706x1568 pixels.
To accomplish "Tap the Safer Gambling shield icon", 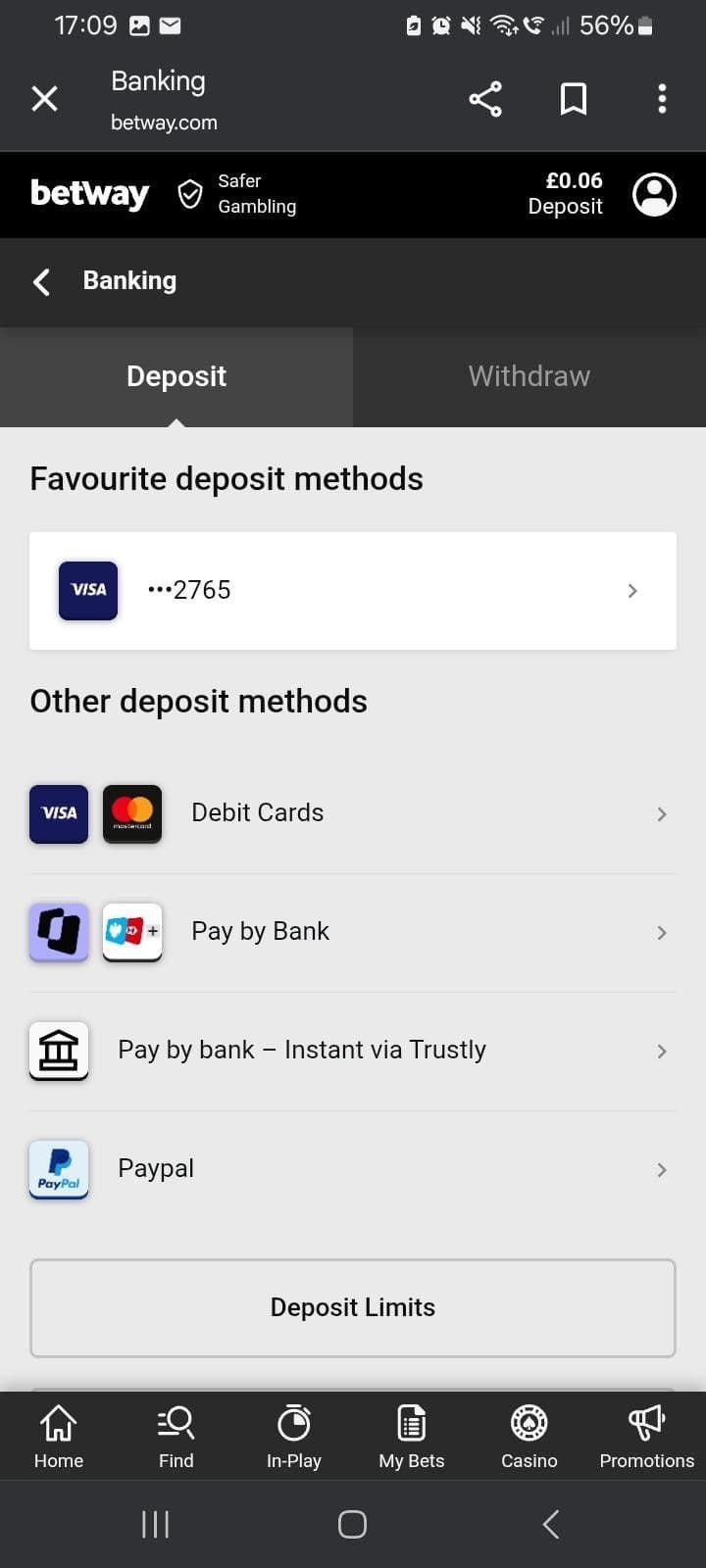I will [x=190, y=194].
